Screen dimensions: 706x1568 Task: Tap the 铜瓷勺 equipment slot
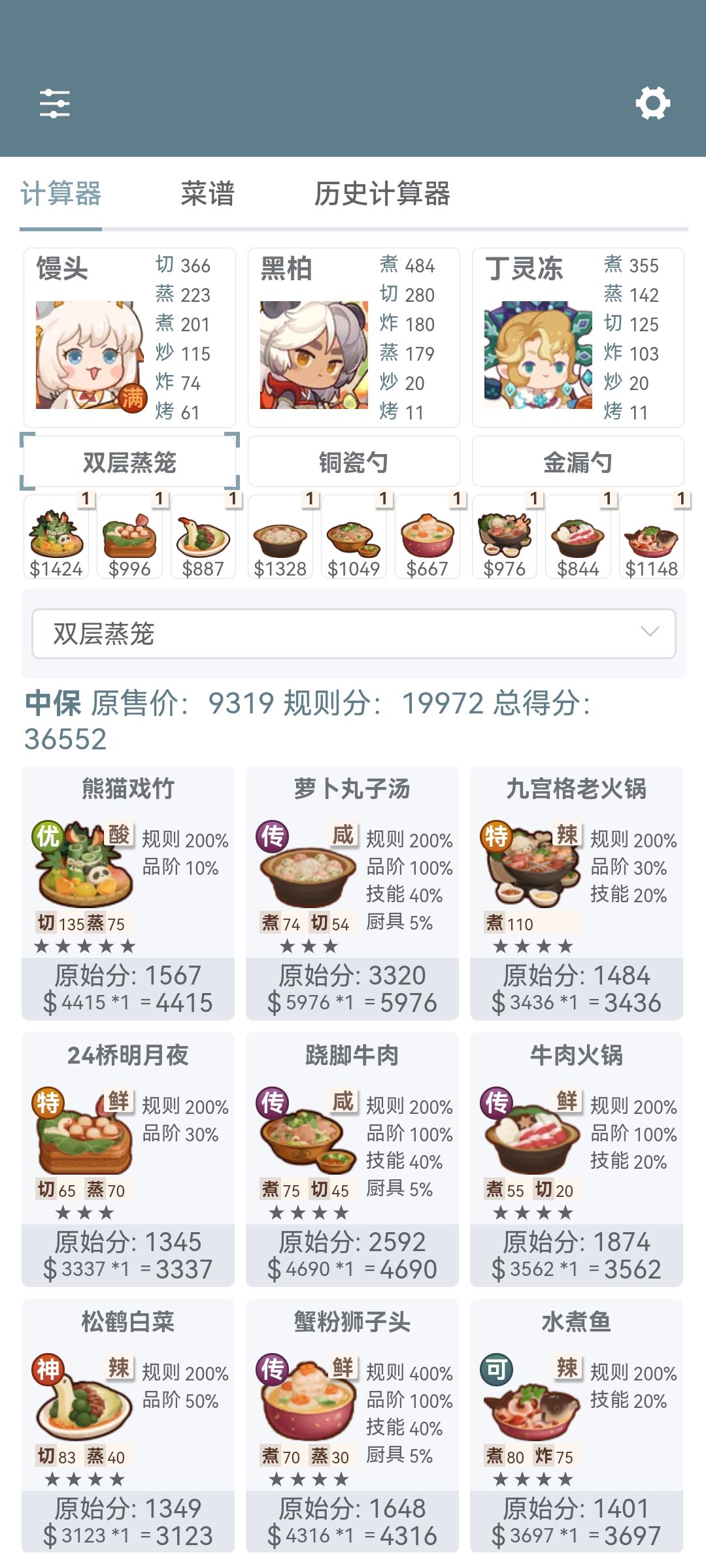click(354, 462)
